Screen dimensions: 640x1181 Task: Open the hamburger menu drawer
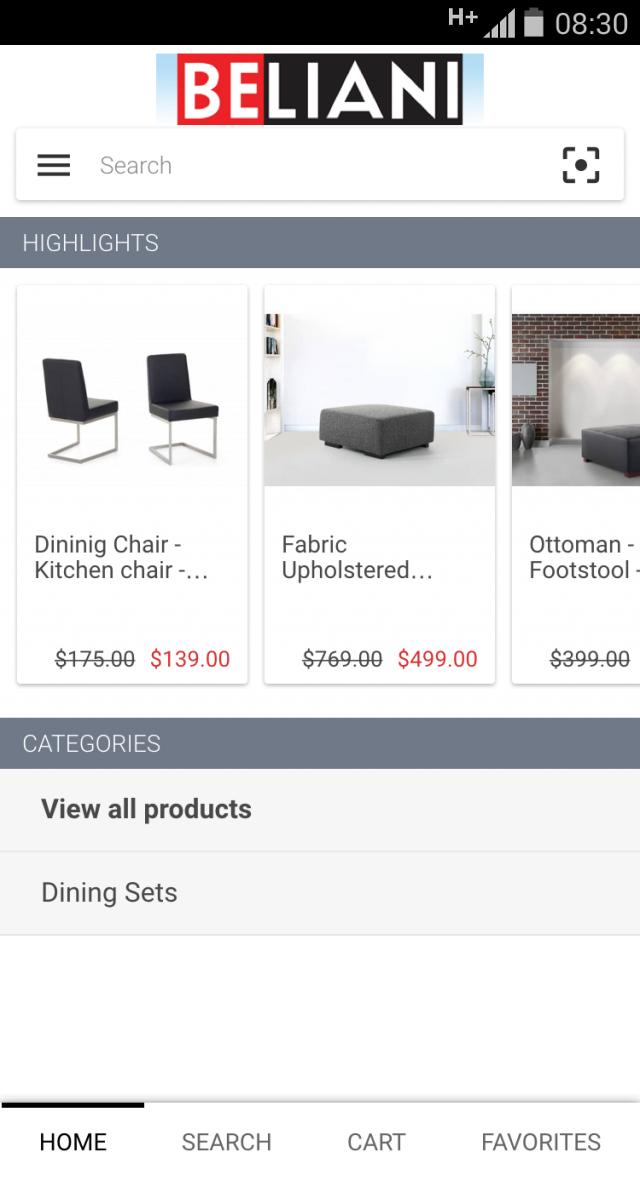(x=54, y=165)
